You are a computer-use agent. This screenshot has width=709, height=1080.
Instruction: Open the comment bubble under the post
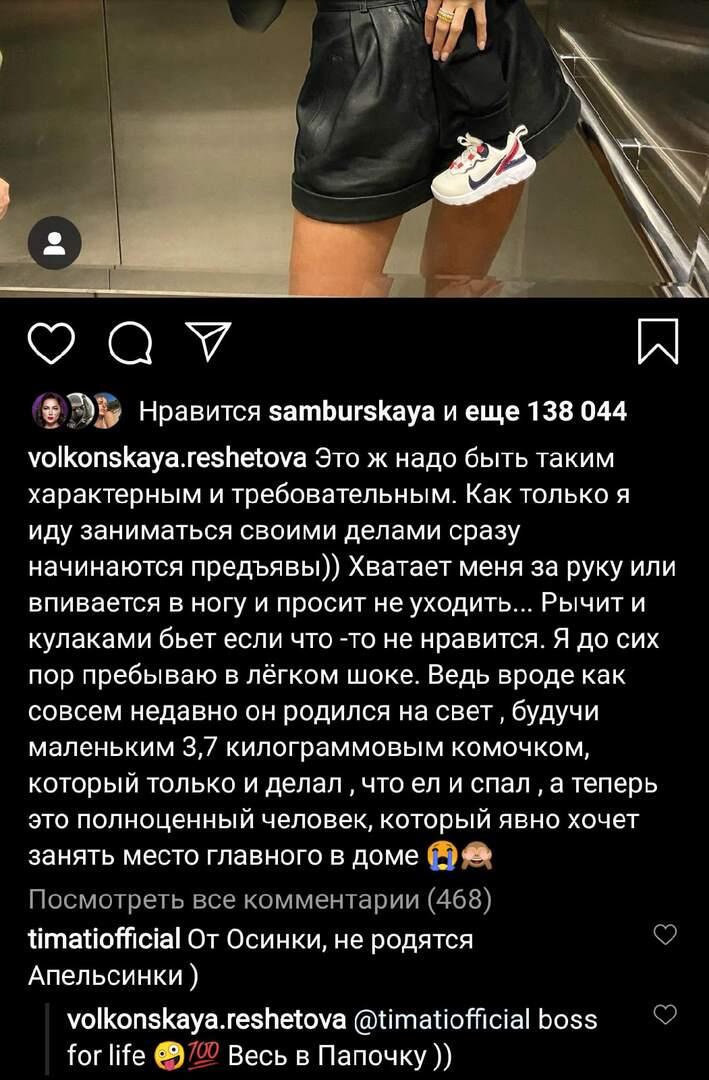pos(129,344)
